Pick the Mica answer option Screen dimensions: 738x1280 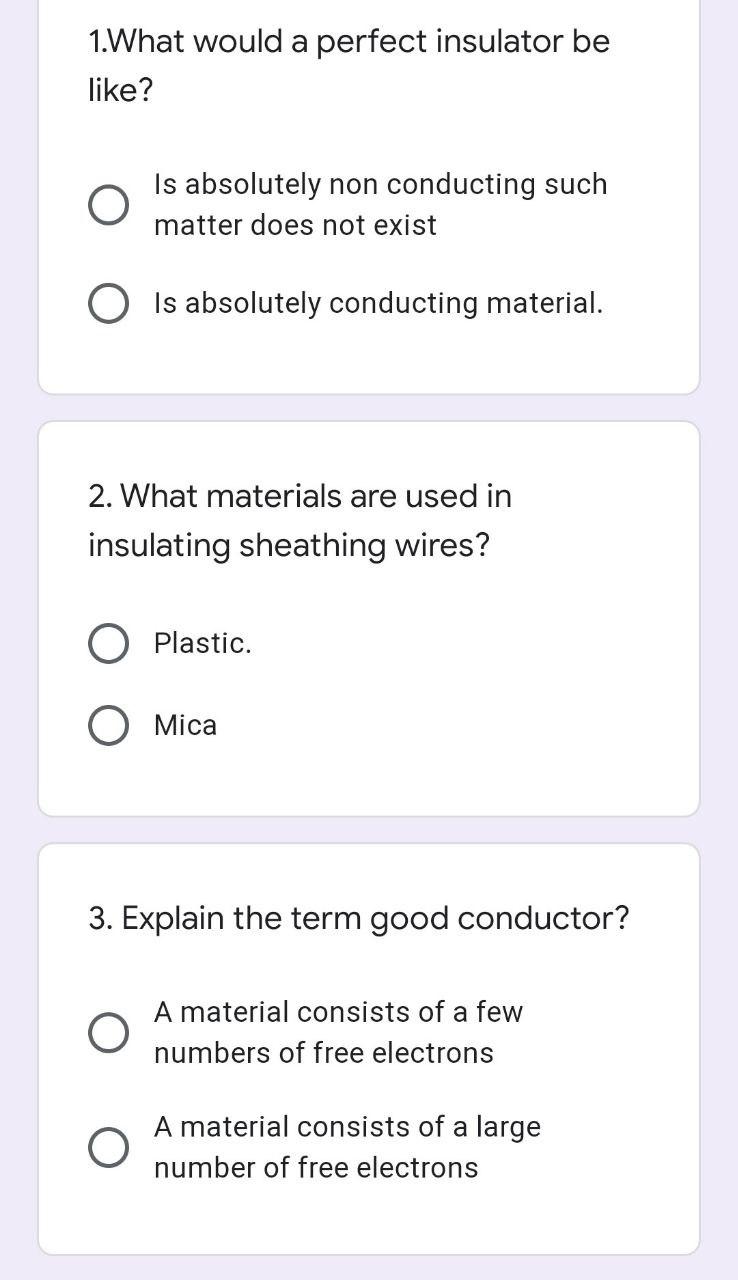[108, 725]
